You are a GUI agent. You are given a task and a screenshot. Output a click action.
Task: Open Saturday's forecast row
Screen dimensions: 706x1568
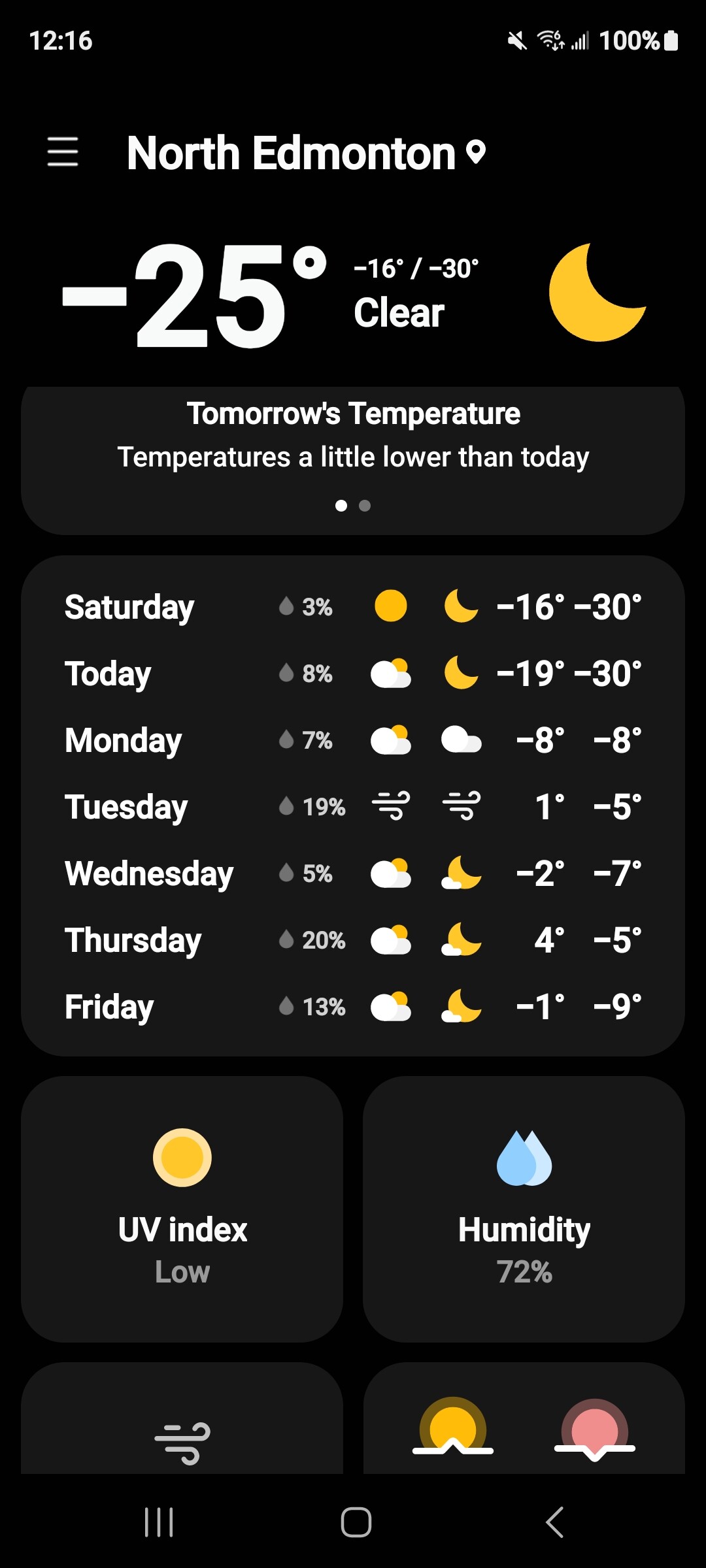[x=353, y=606]
